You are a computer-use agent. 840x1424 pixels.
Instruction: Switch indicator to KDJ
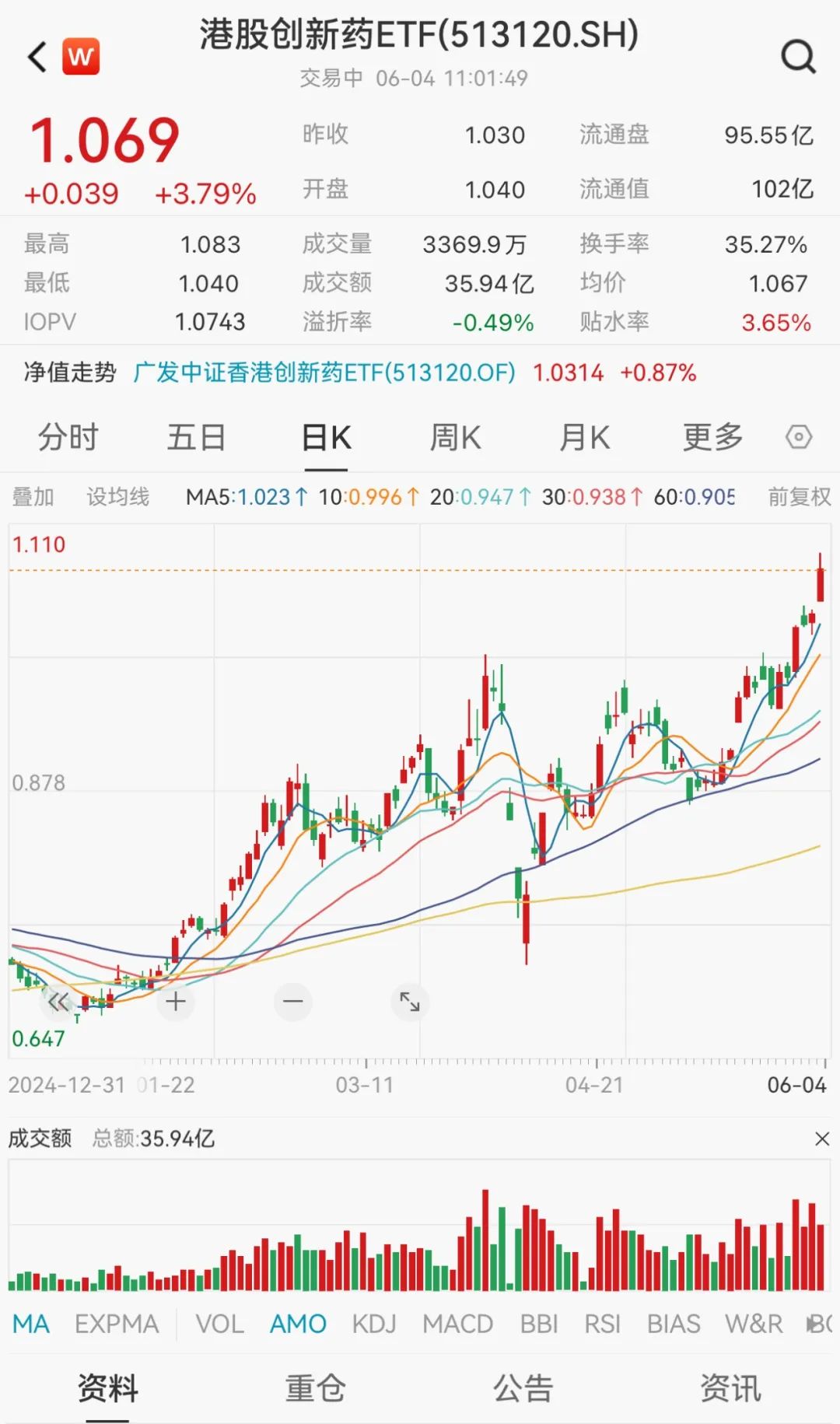point(374,1324)
